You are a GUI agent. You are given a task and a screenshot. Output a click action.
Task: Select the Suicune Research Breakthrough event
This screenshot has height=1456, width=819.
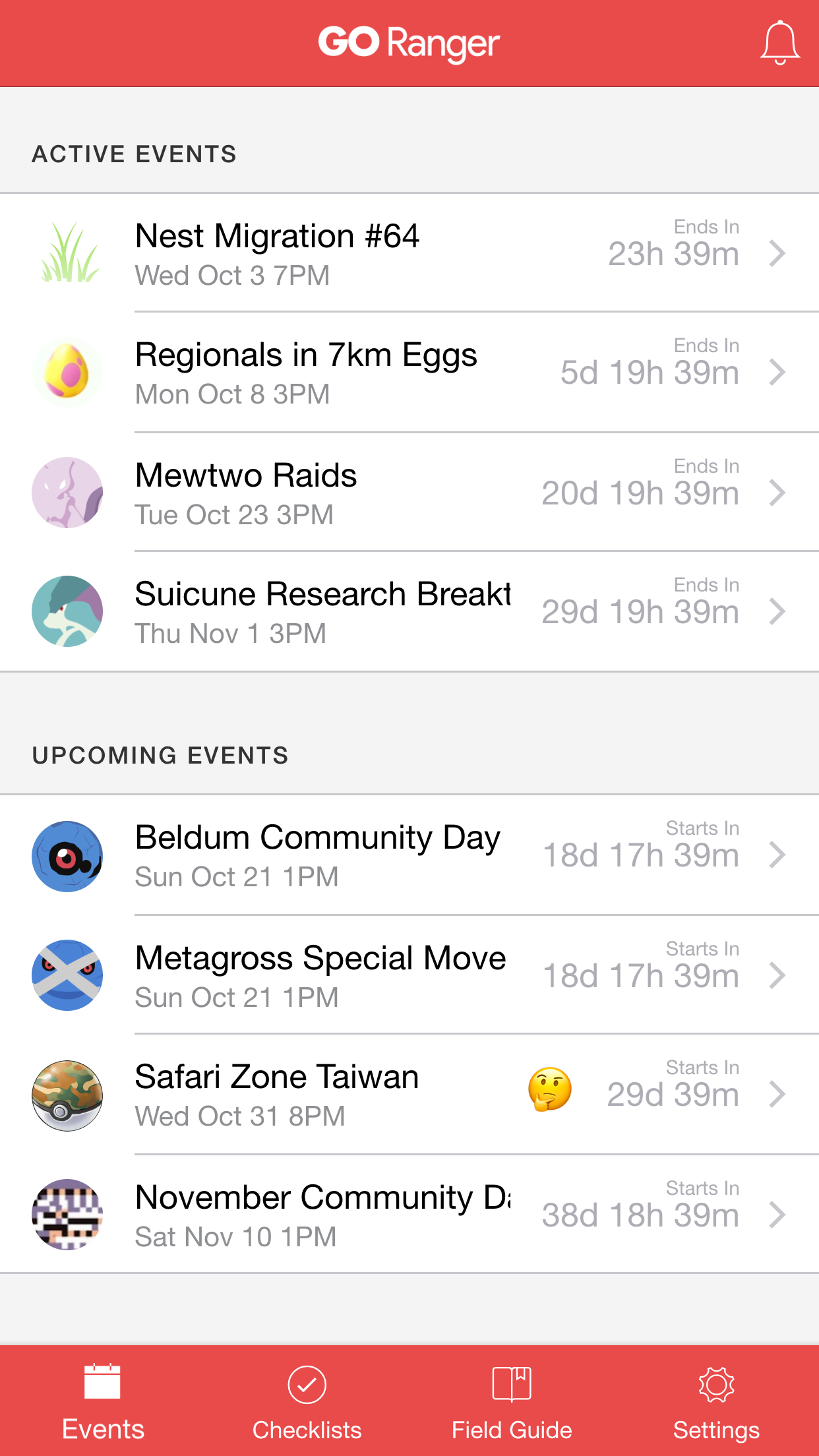[x=409, y=612]
